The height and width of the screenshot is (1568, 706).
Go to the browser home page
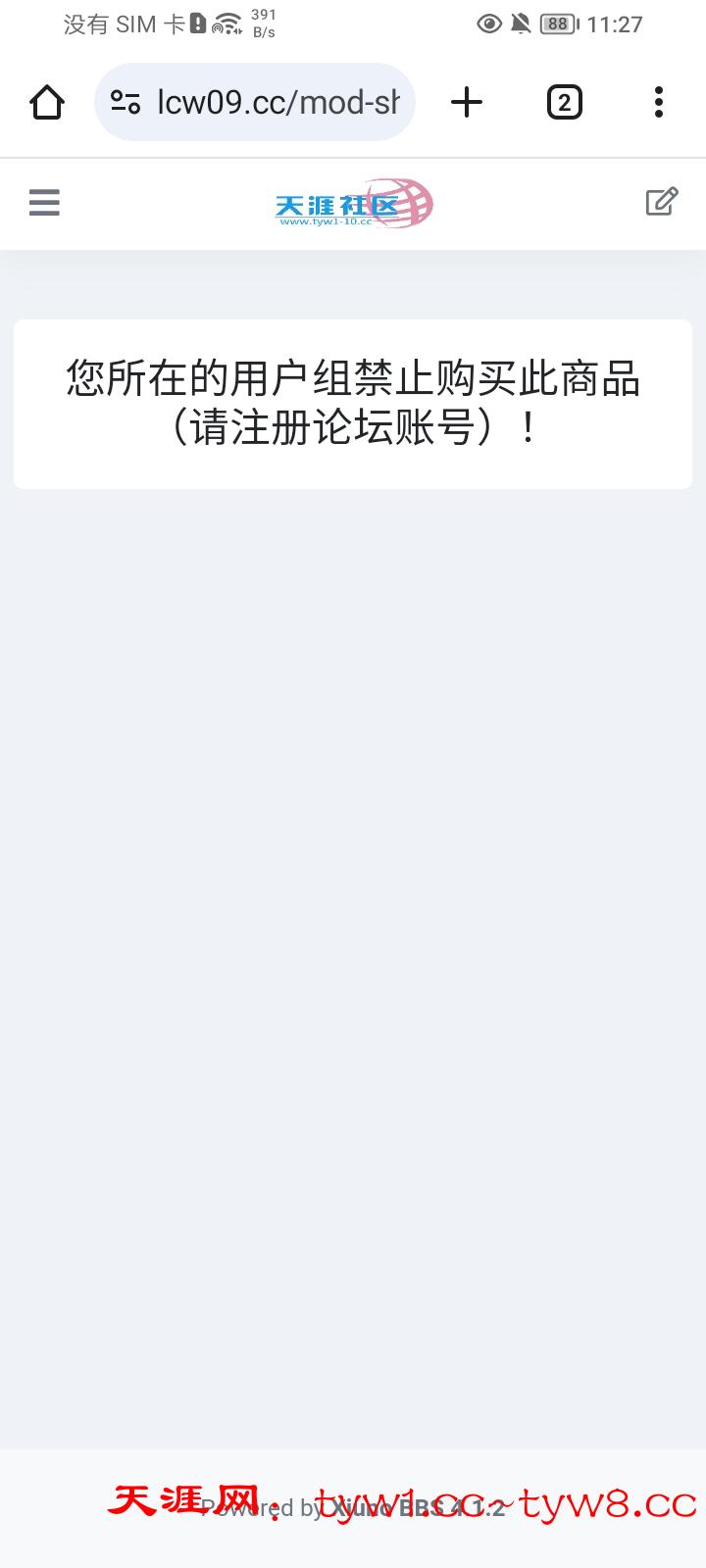(x=47, y=102)
